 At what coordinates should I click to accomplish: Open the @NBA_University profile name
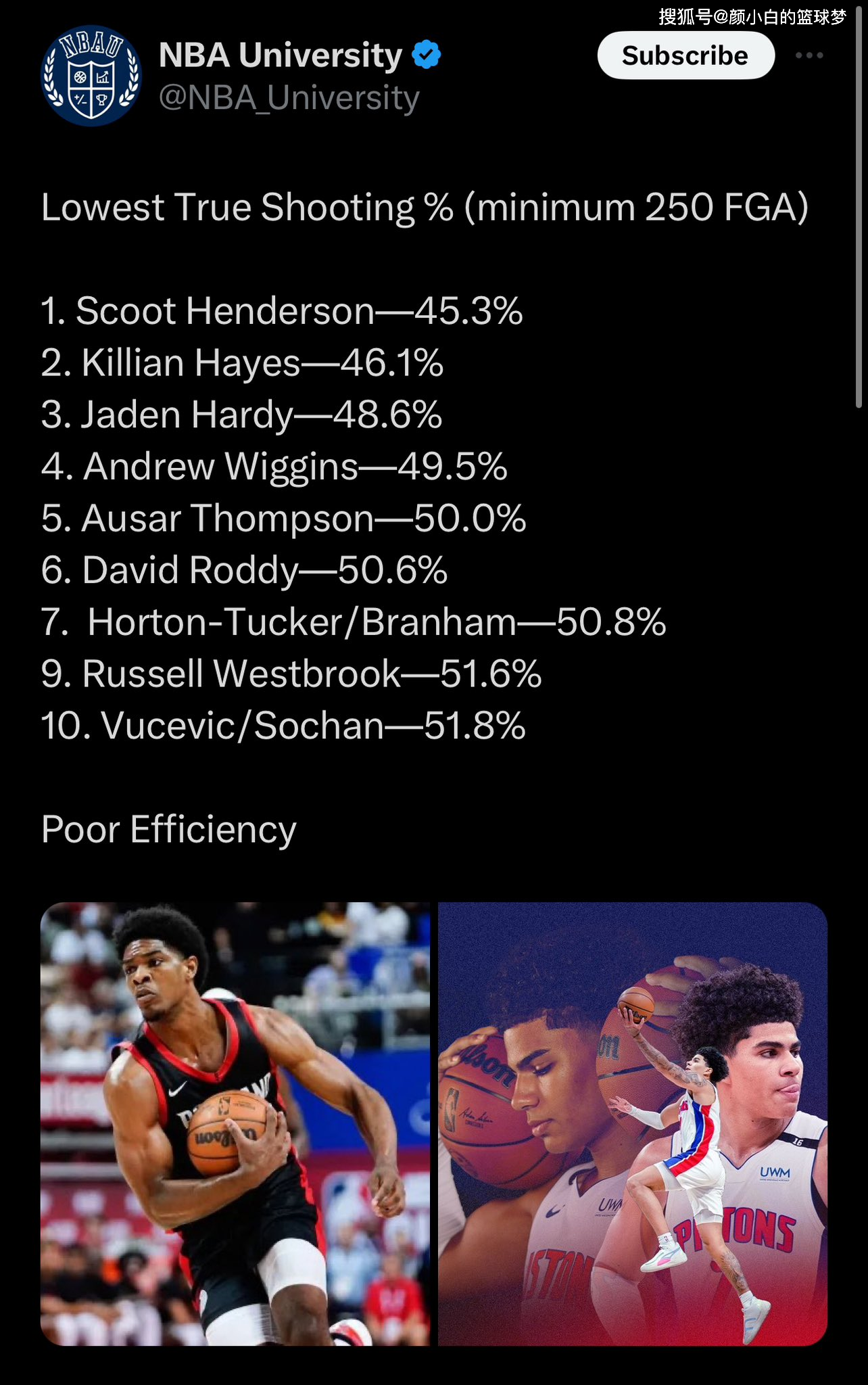click(281, 55)
